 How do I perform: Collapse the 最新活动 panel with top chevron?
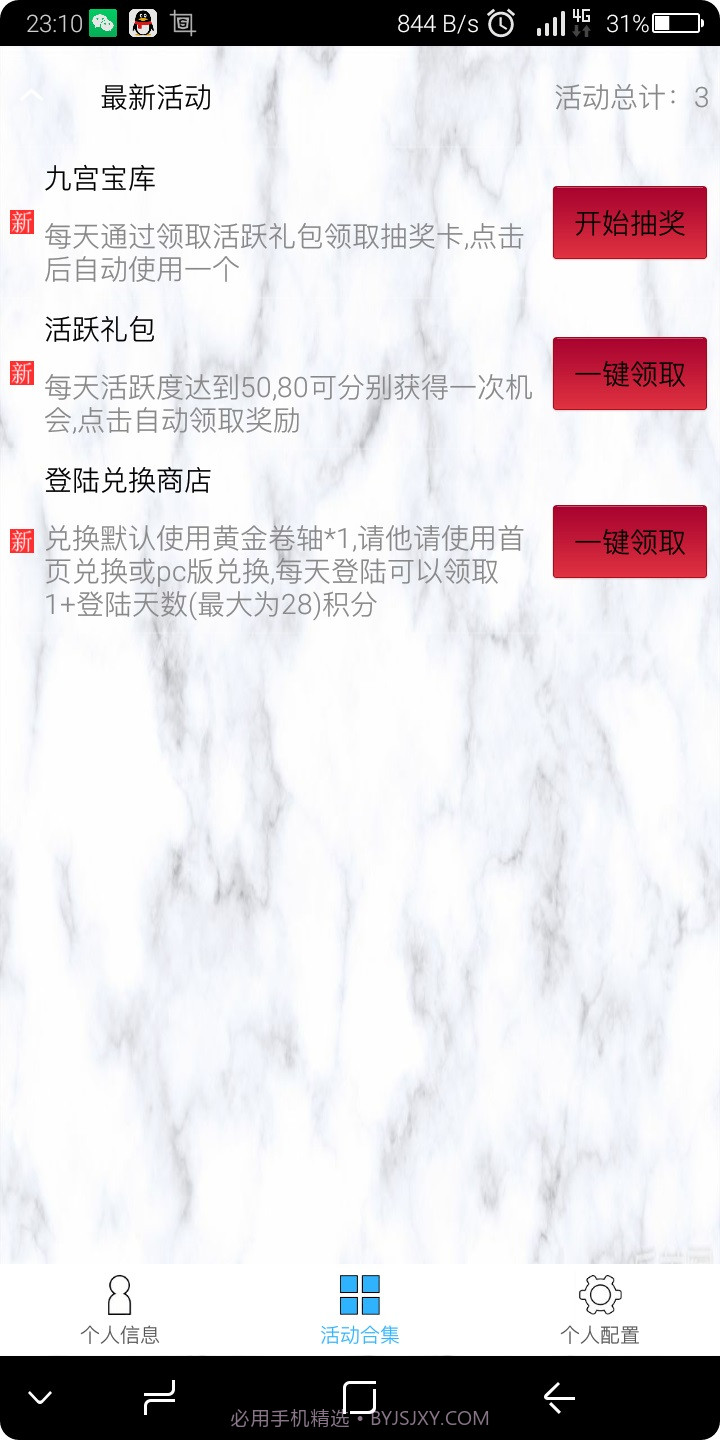[x=32, y=95]
